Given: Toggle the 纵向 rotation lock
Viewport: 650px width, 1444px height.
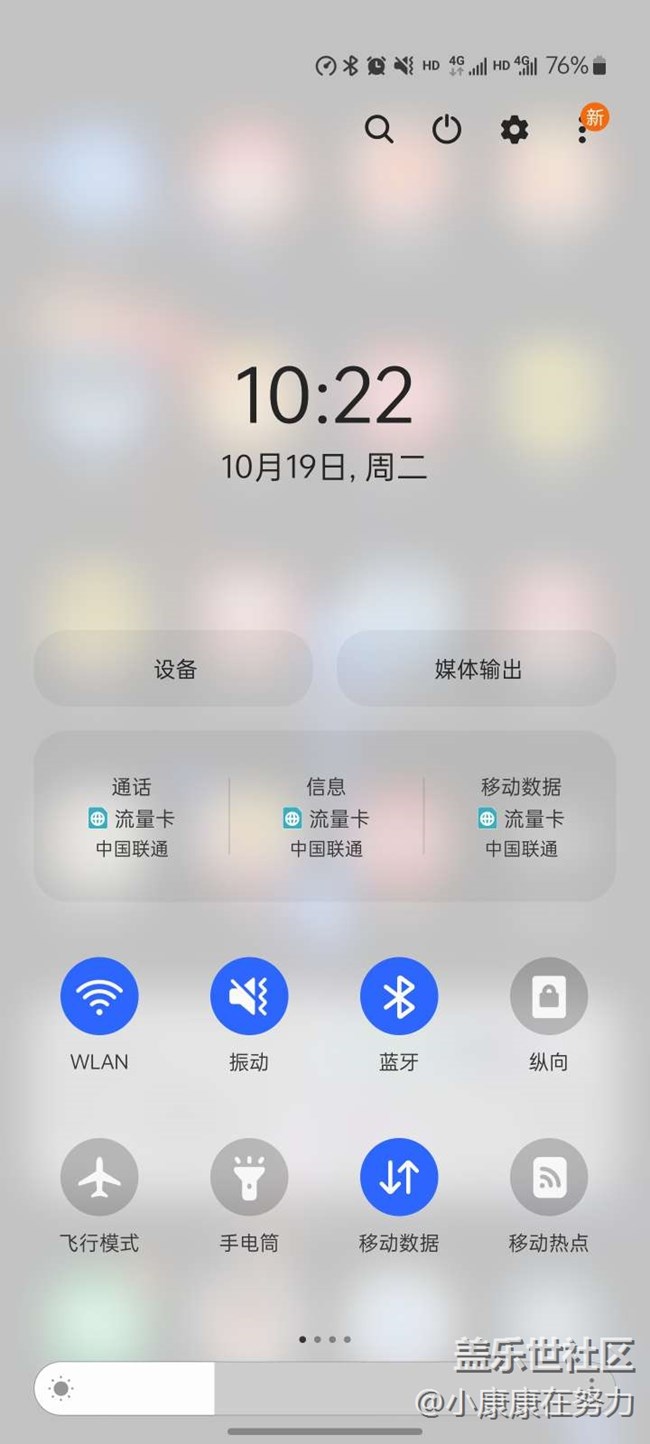Looking at the screenshot, I should click(548, 996).
